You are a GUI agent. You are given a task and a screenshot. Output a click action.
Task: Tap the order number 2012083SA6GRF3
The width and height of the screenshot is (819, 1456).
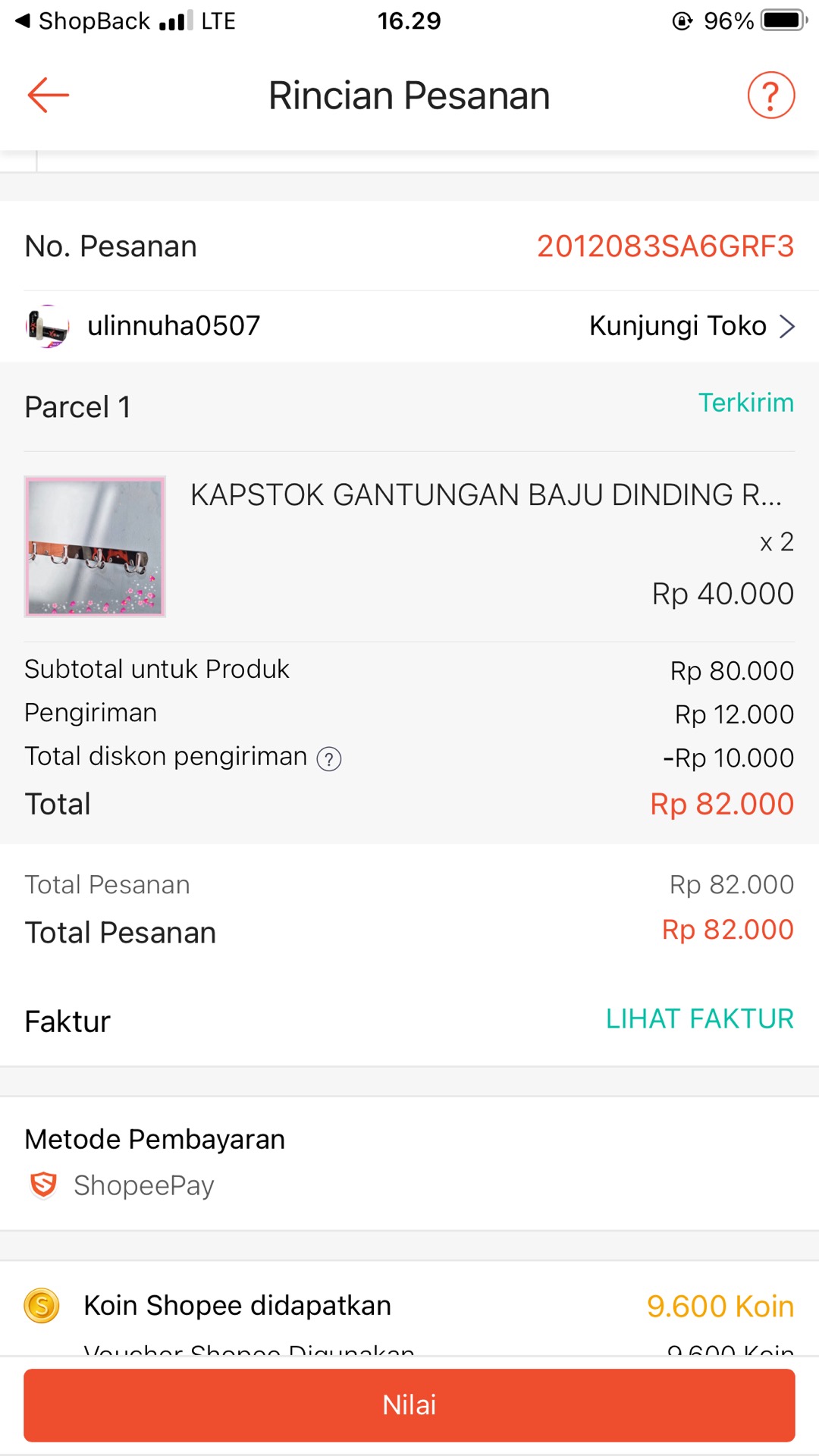(664, 245)
